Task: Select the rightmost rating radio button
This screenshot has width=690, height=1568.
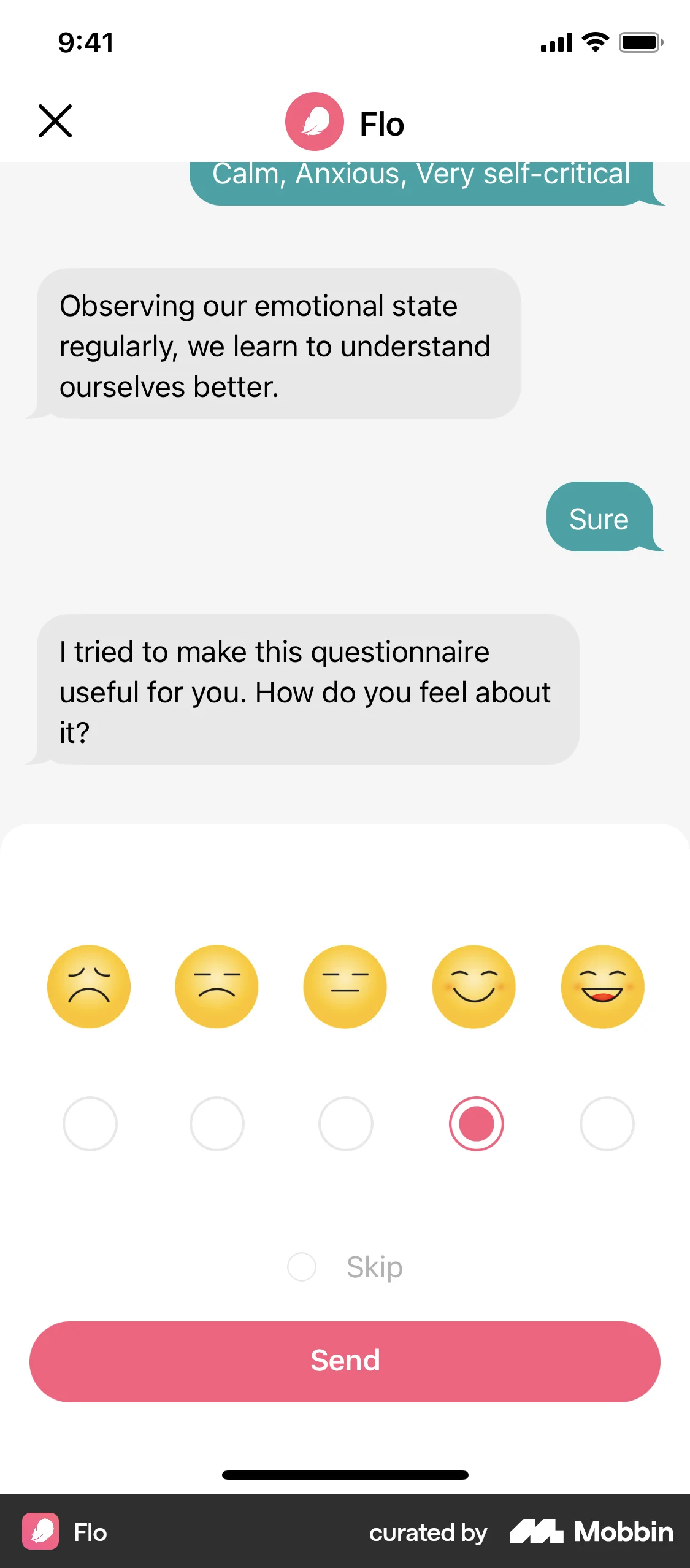Action: pos(607,1123)
